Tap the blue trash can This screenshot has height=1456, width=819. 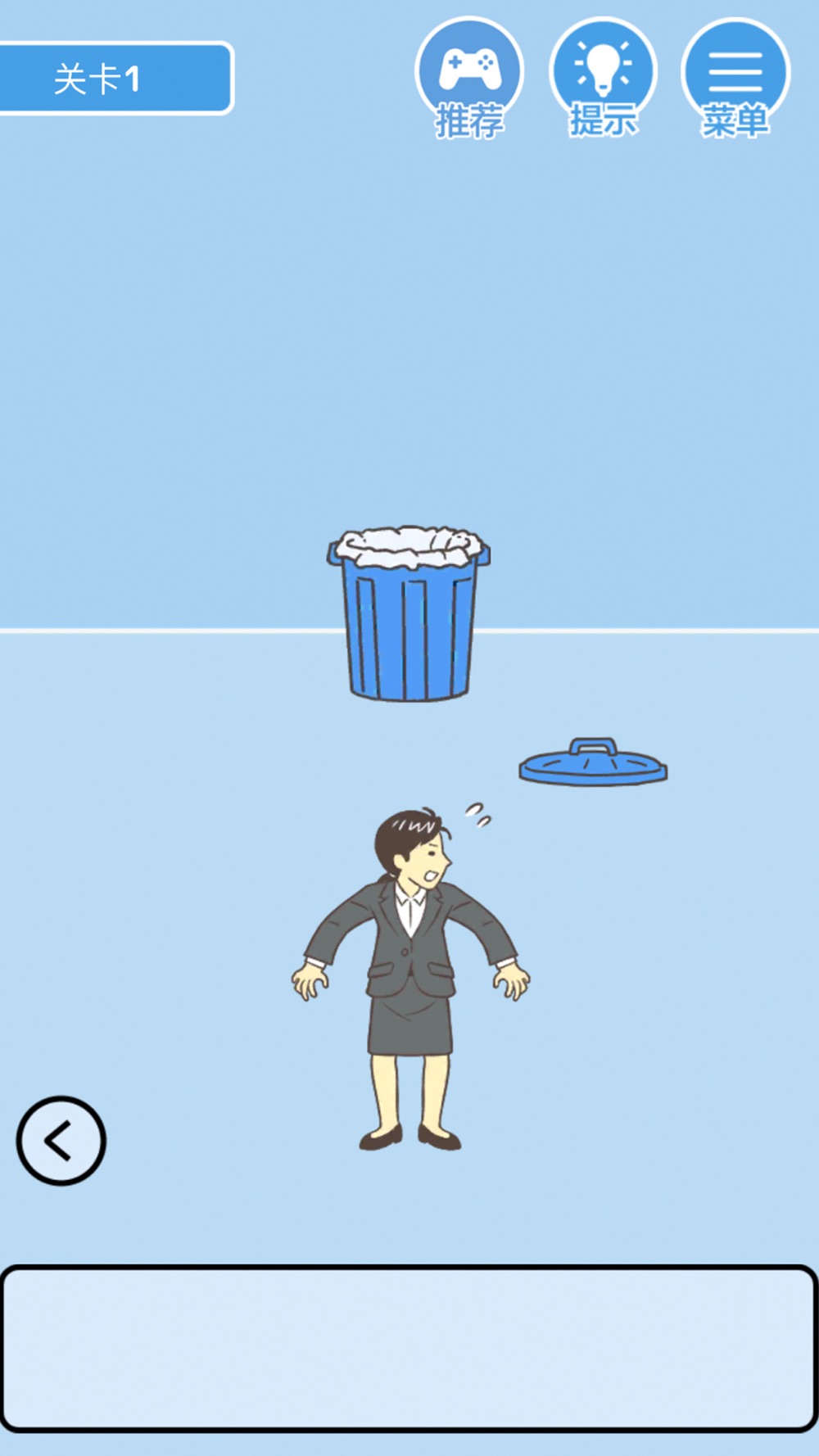(x=409, y=613)
